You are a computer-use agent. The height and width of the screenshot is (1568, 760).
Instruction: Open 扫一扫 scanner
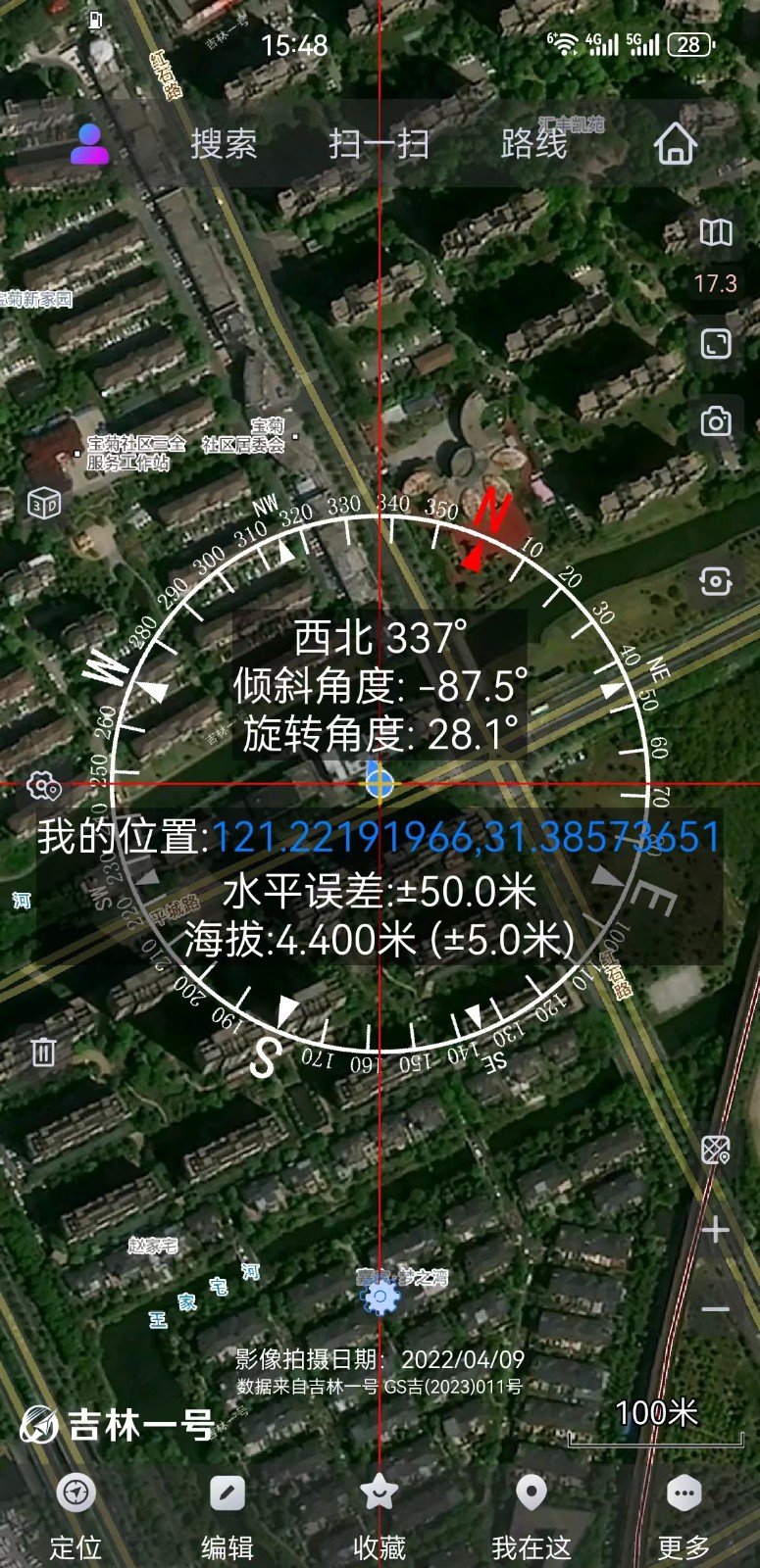click(x=380, y=144)
